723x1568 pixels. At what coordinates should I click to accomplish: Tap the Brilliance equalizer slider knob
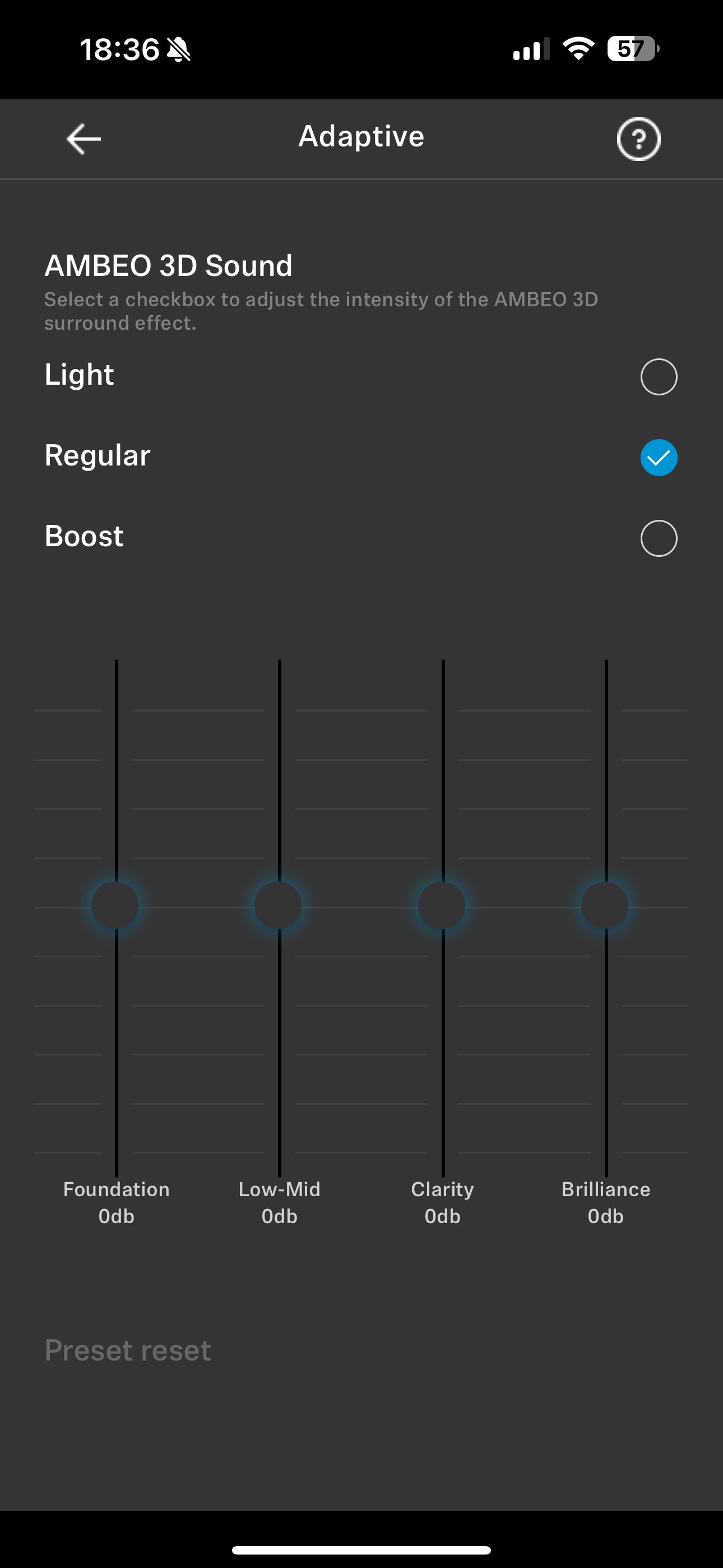point(605,906)
